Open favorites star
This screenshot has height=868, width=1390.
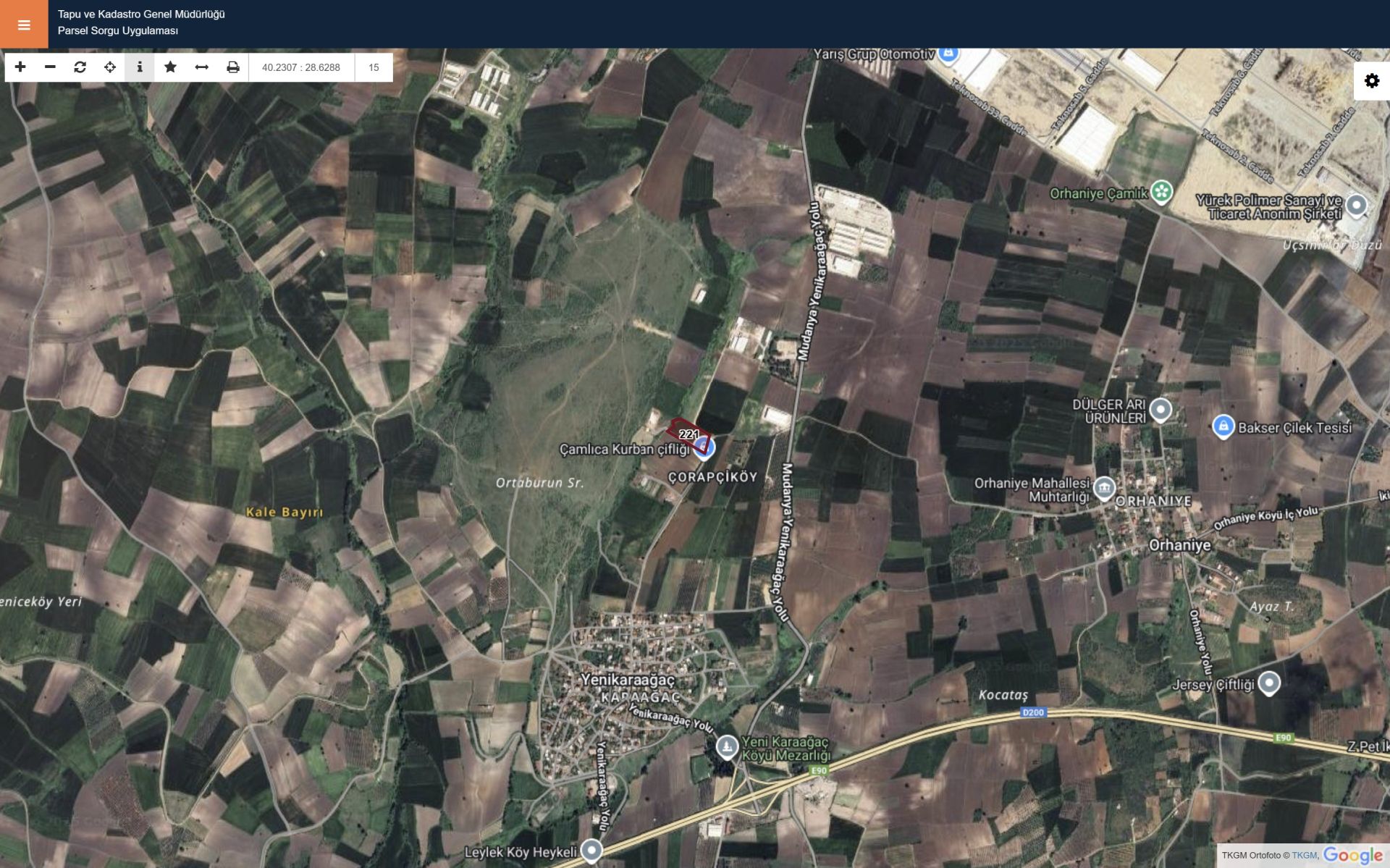[x=170, y=67]
